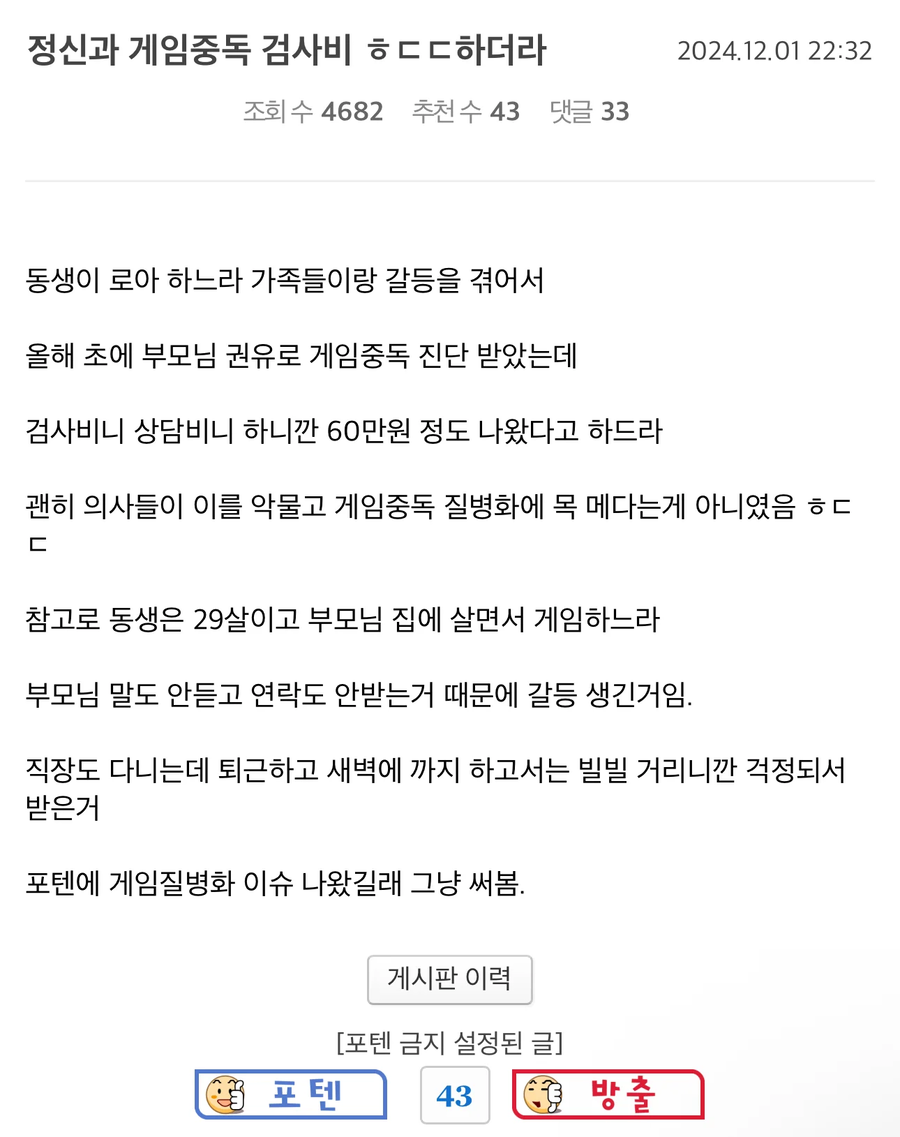Downvote the post with 방출 button
This screenshot has width=900, height=1137.
tap(608, 1094)
